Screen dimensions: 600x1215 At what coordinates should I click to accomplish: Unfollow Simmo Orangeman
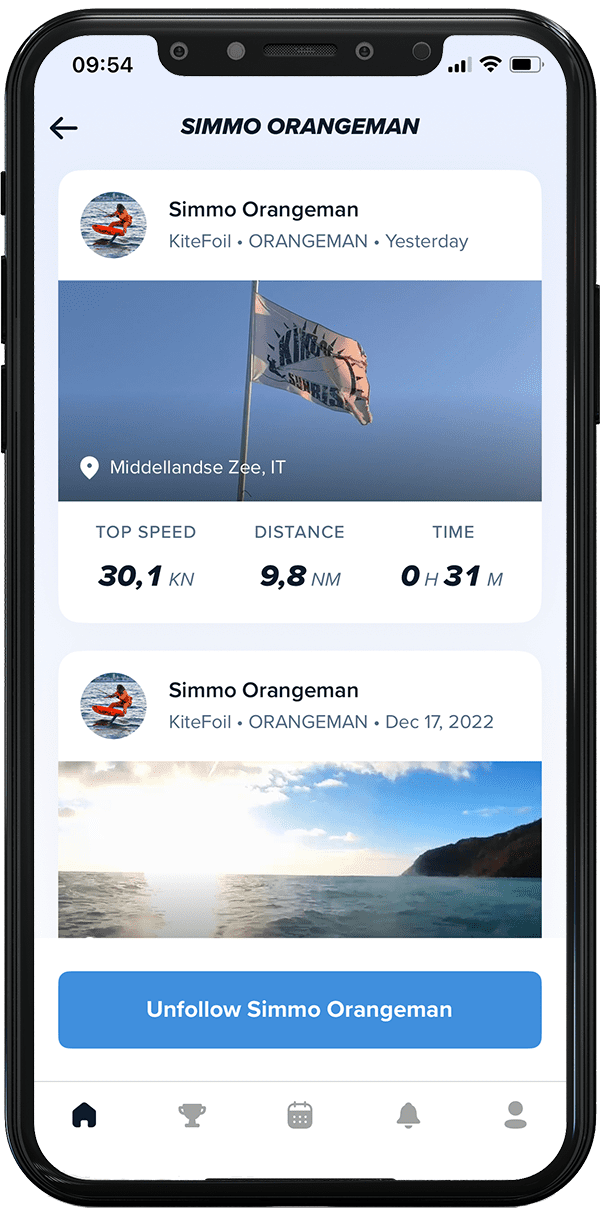[x=300, y=1009]
